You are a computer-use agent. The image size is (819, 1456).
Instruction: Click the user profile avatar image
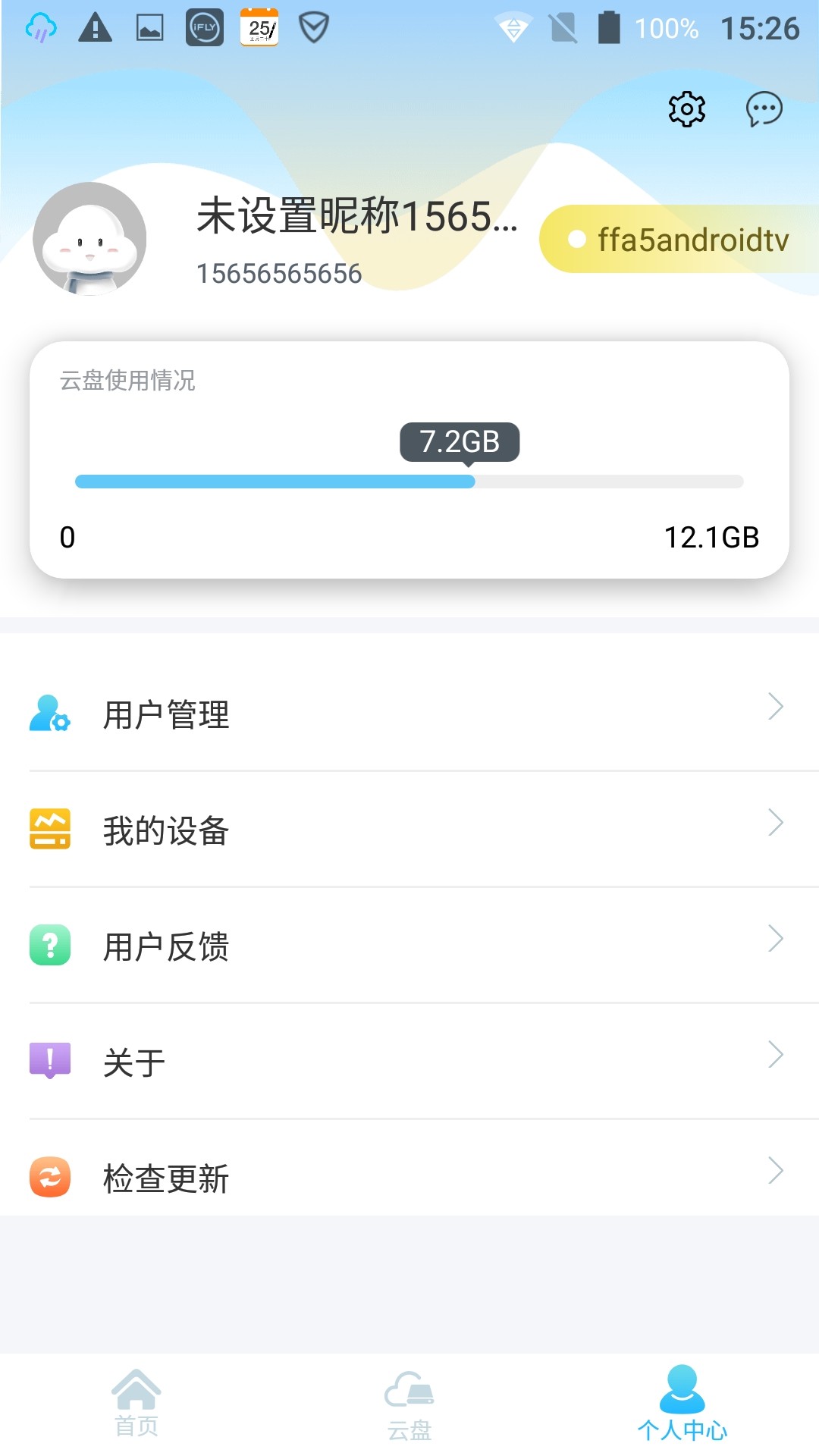click(x=89, y=237)
